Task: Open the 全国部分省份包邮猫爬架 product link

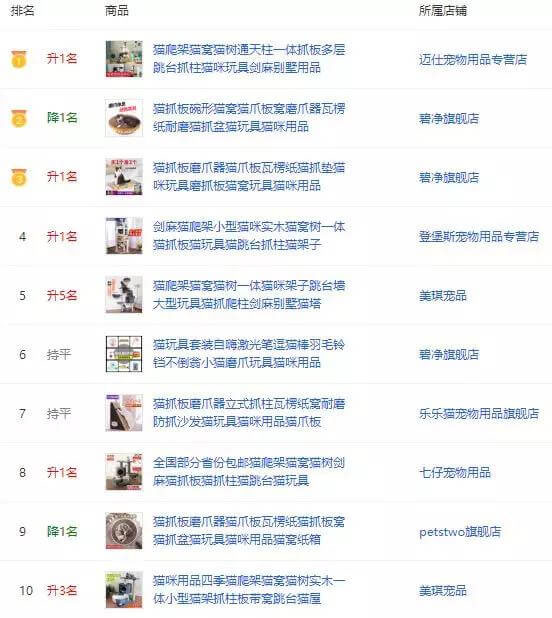Action: [249, 471]
